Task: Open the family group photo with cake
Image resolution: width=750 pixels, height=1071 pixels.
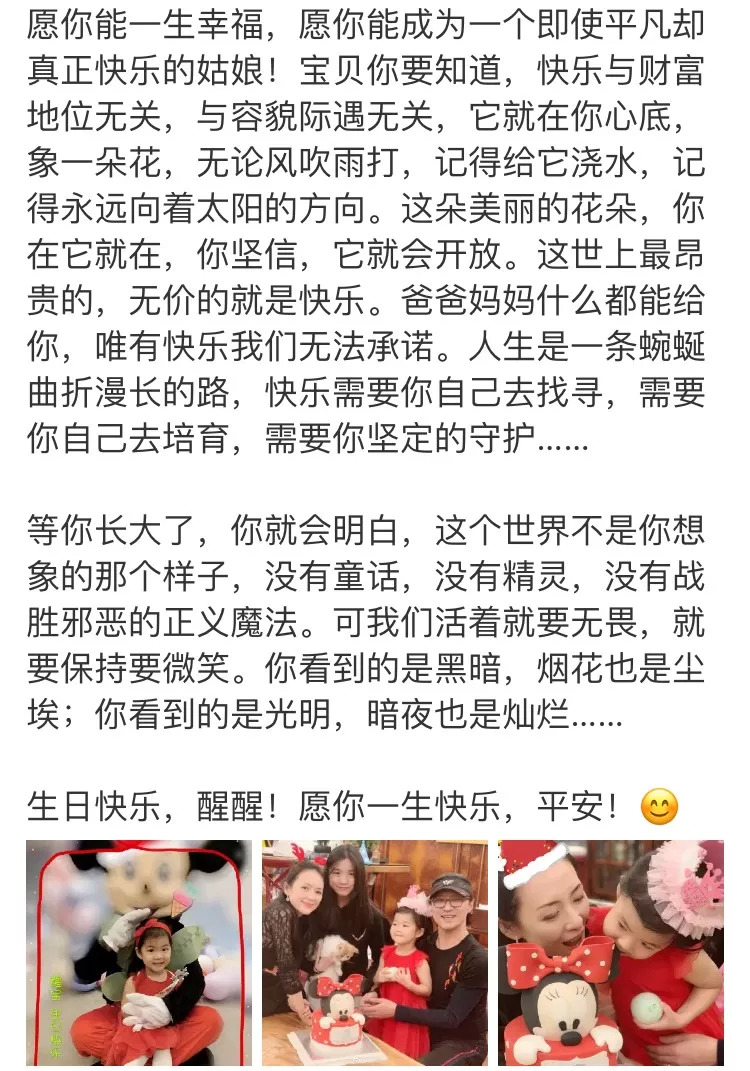Action: (x=375, y=952)
